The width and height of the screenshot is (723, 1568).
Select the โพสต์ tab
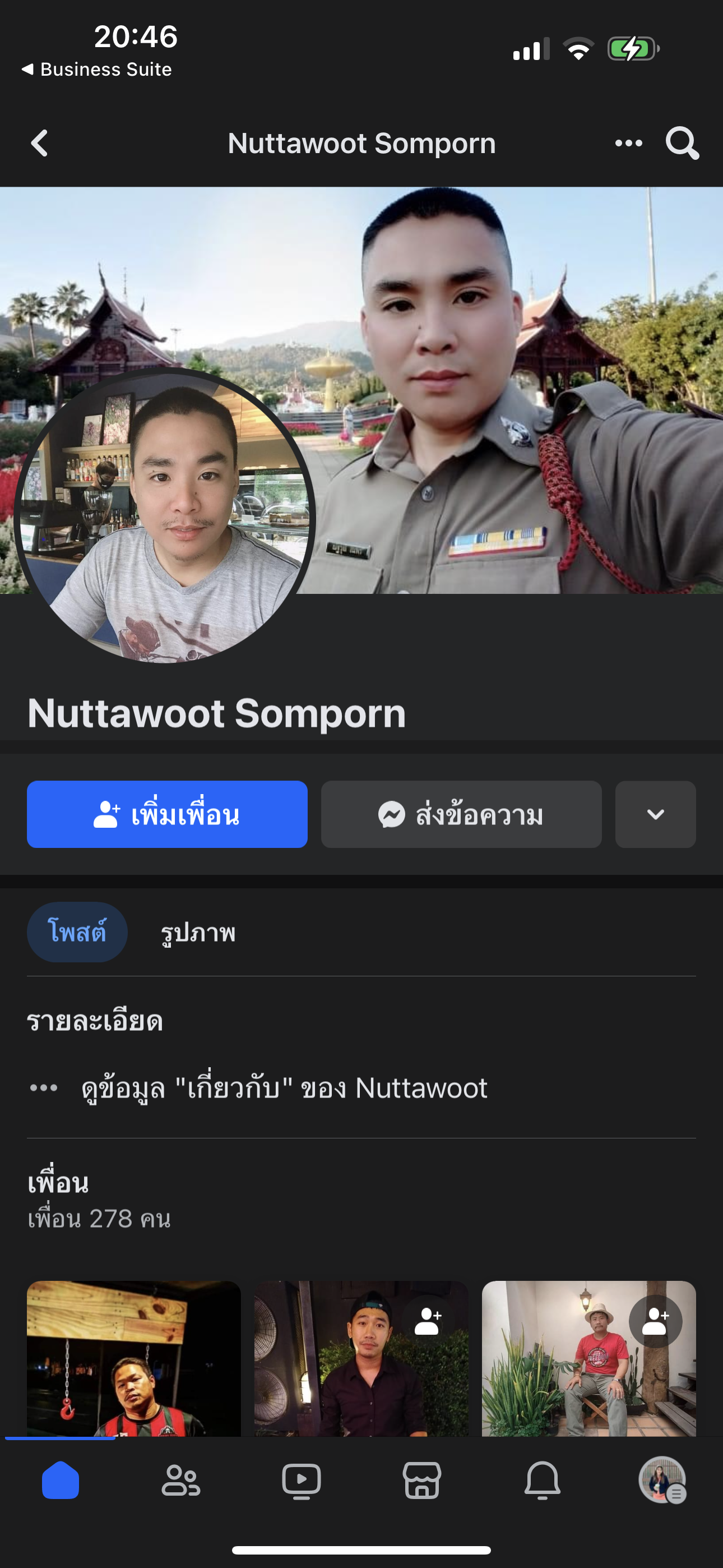[x=77, y=932]
